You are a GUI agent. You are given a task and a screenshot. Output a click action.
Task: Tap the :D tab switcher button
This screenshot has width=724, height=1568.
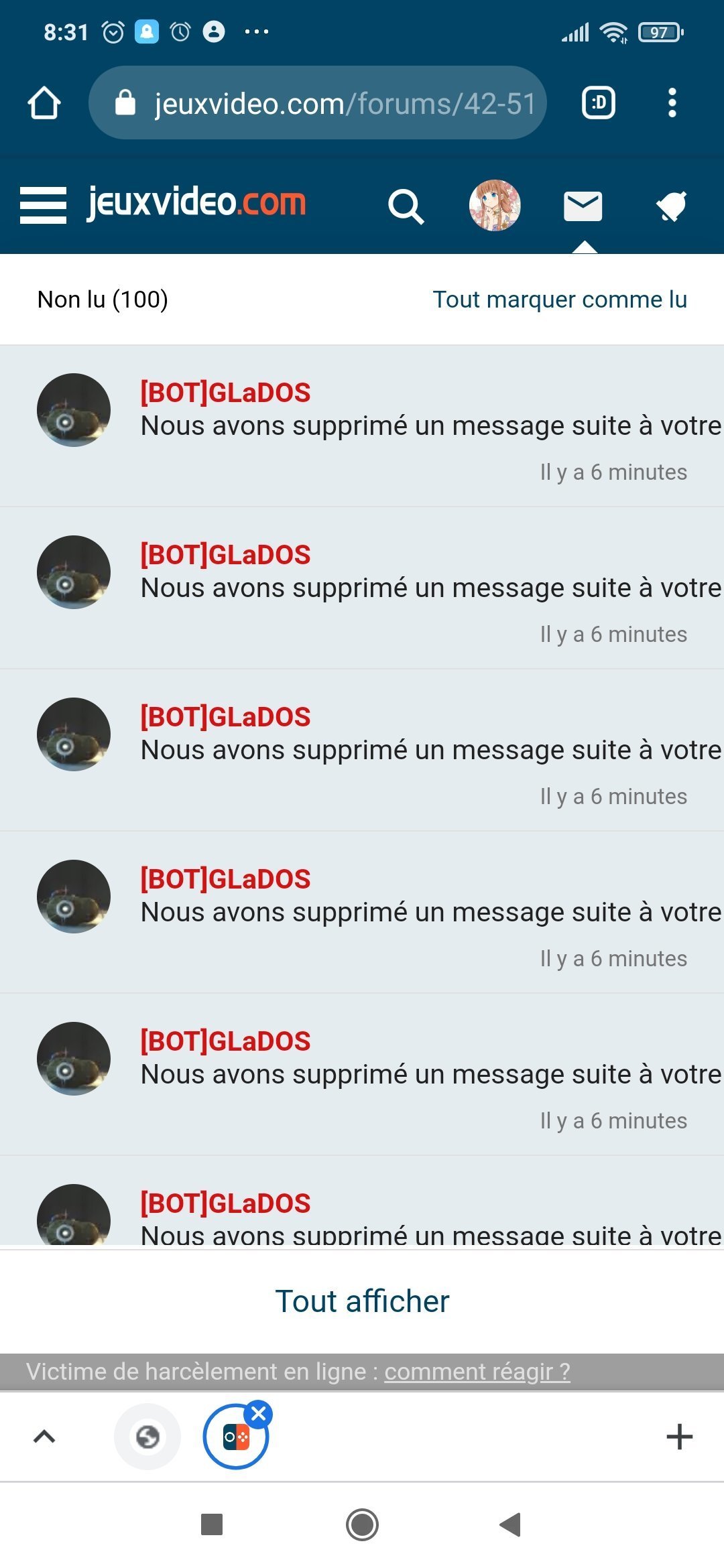[x=598, y=103]
